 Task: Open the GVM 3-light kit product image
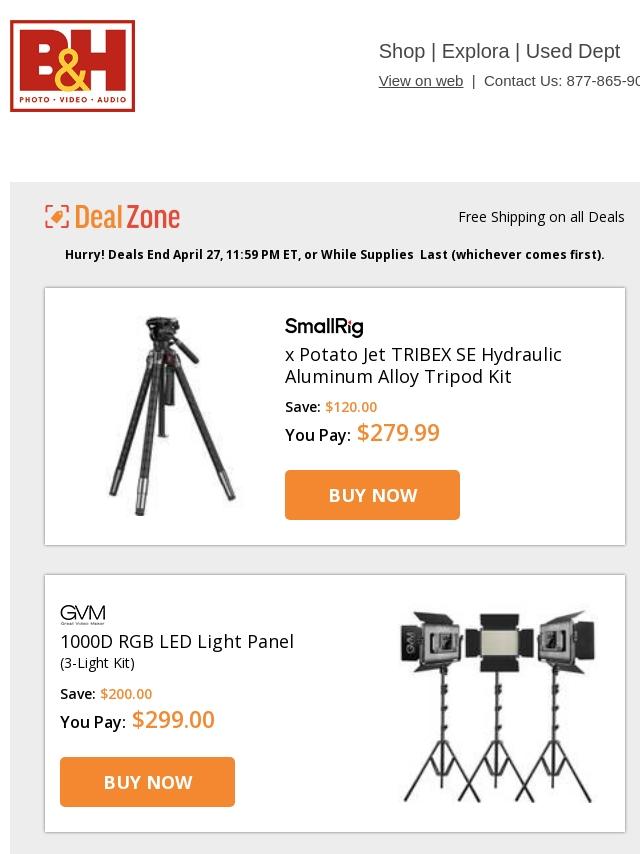(497, 705)
